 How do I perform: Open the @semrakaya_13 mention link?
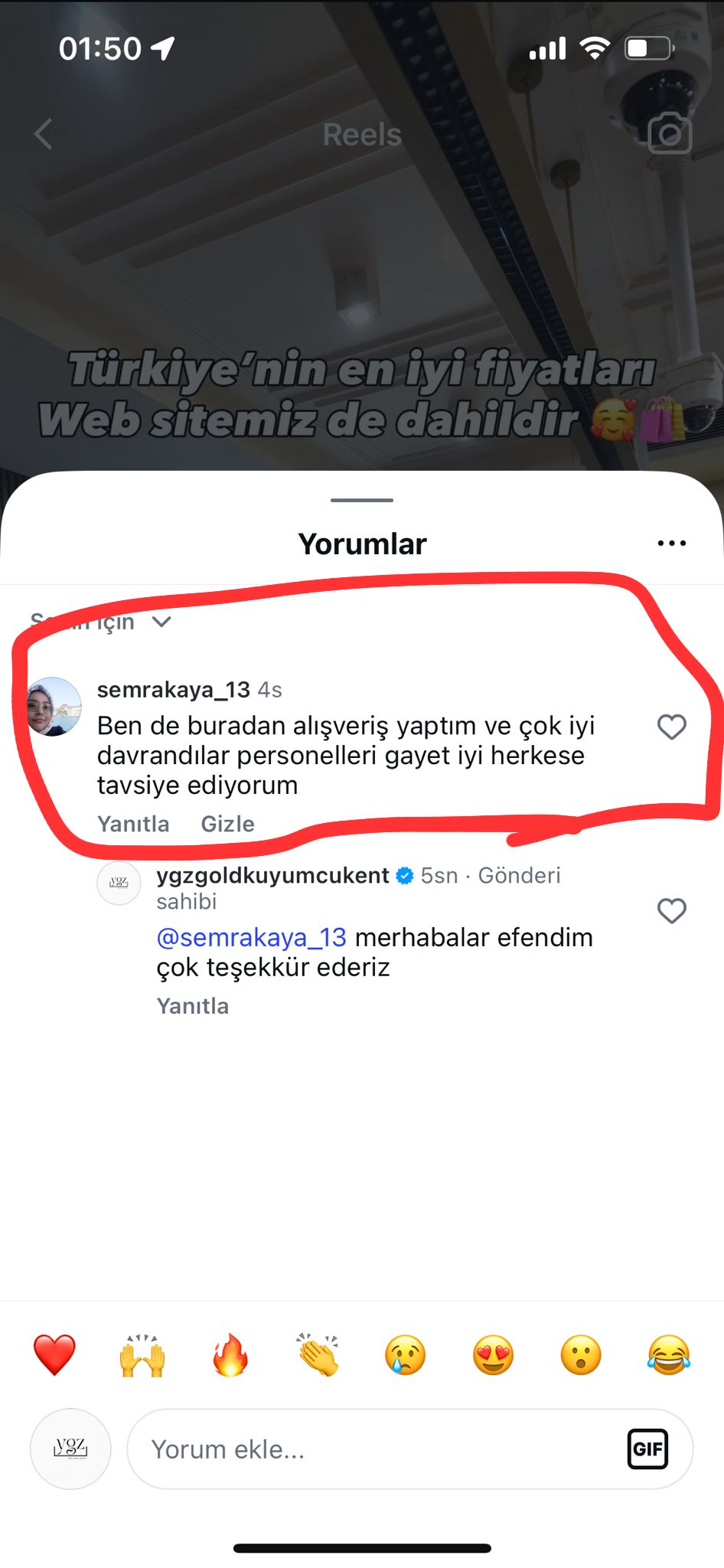[251, 937]
